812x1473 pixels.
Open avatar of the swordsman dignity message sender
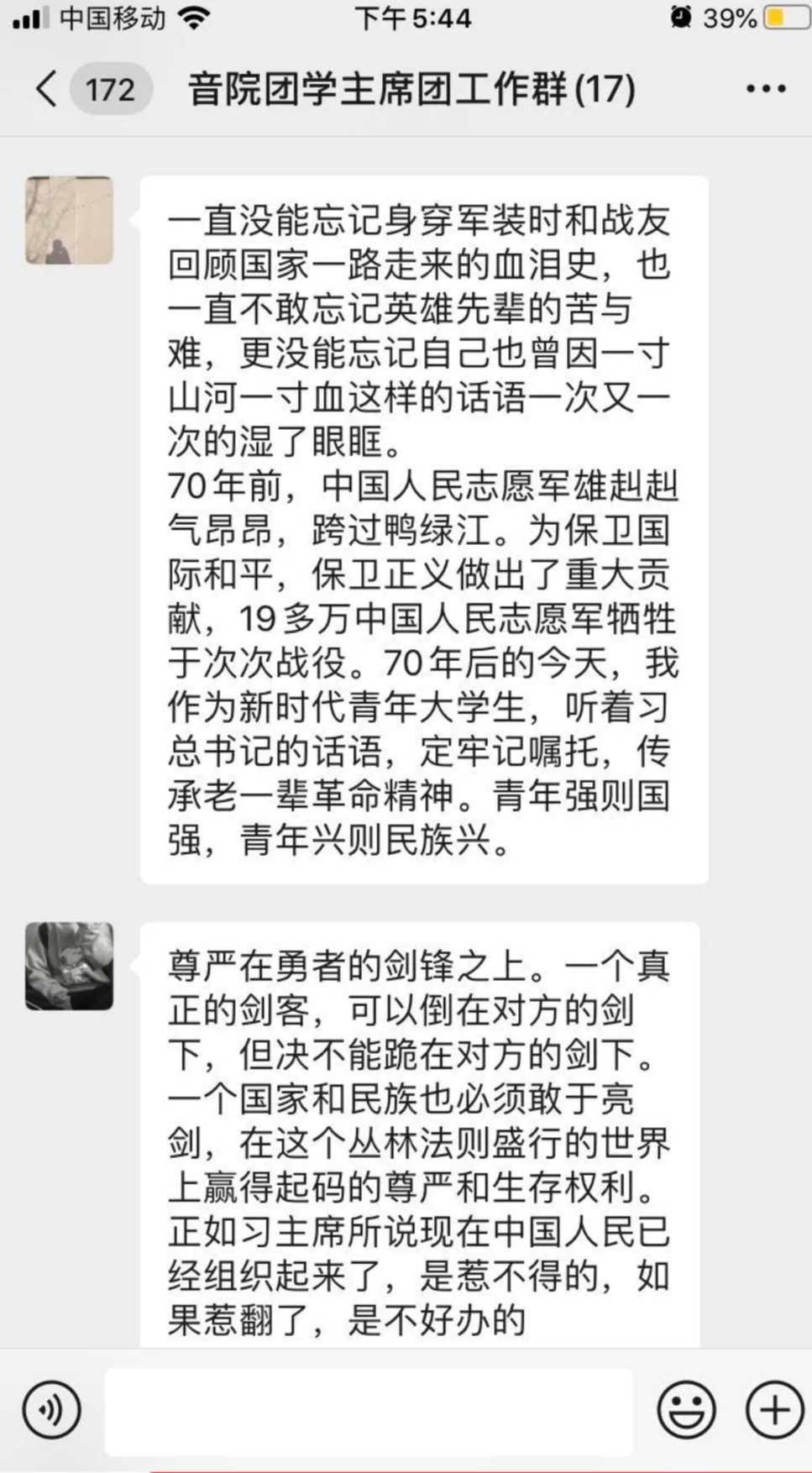tap(69, 966)
